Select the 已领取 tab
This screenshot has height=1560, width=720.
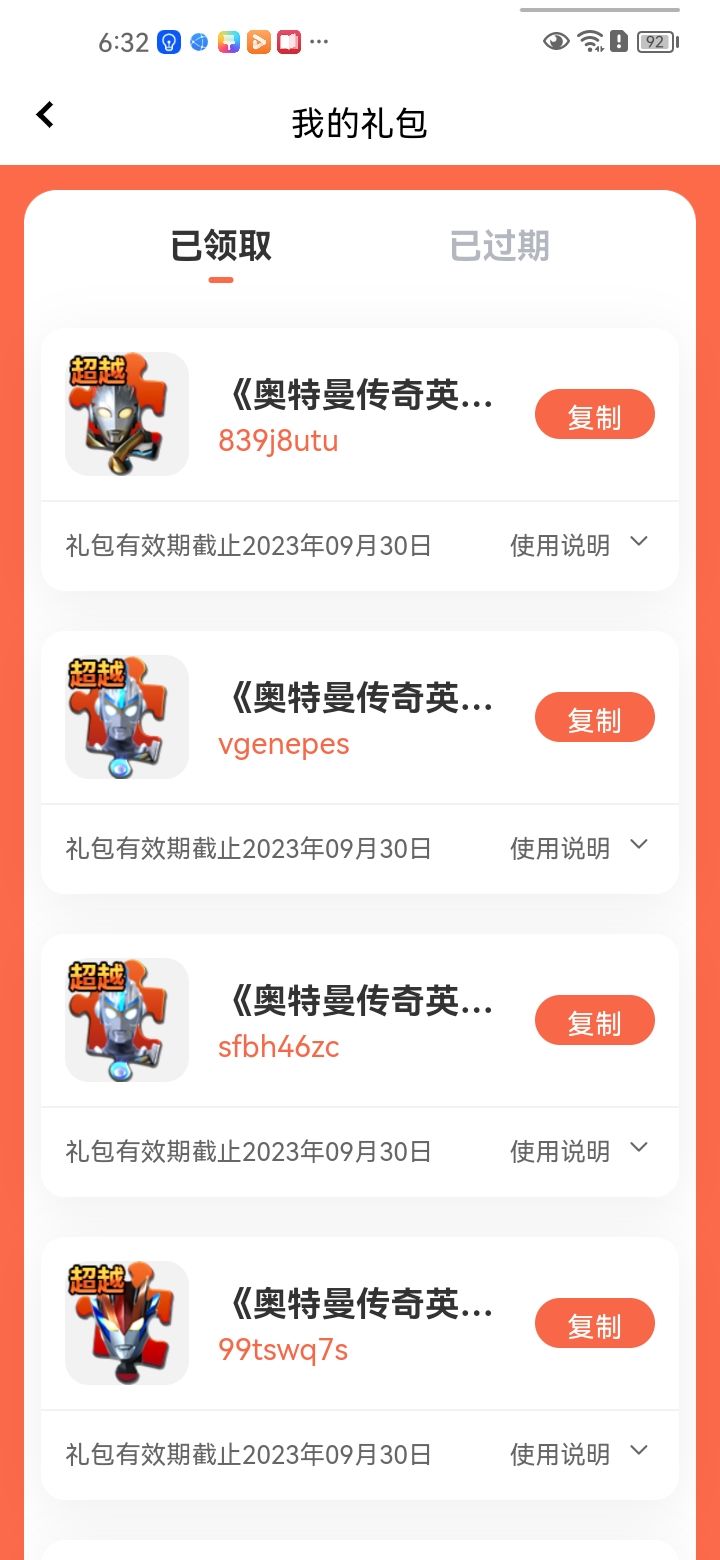click(221, 246)
